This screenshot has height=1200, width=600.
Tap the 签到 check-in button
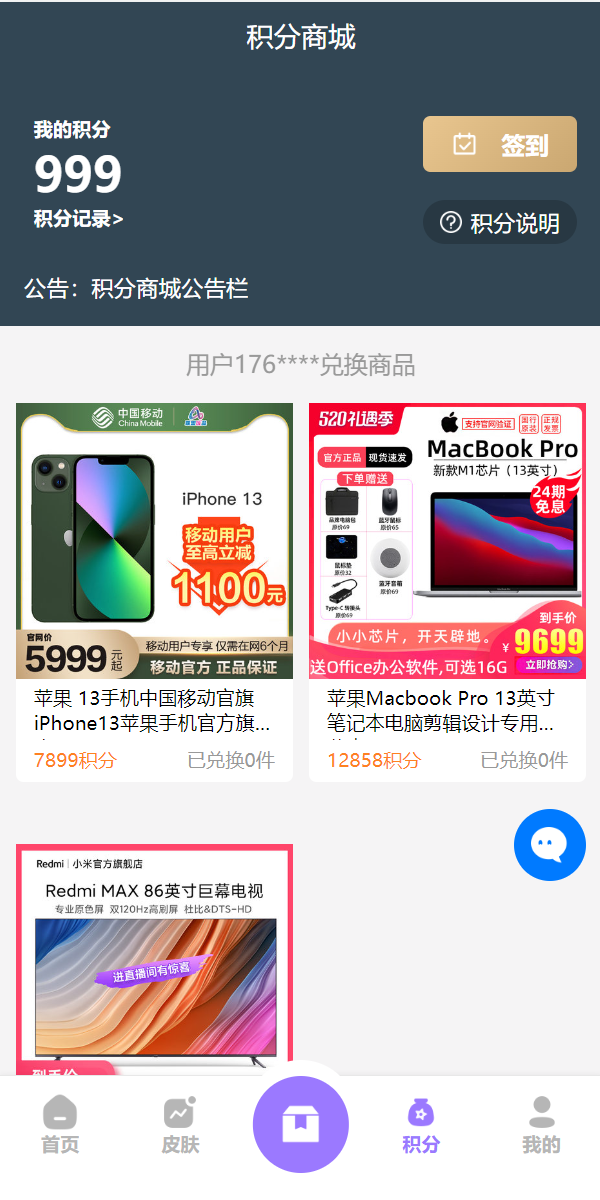coord(500,144)
